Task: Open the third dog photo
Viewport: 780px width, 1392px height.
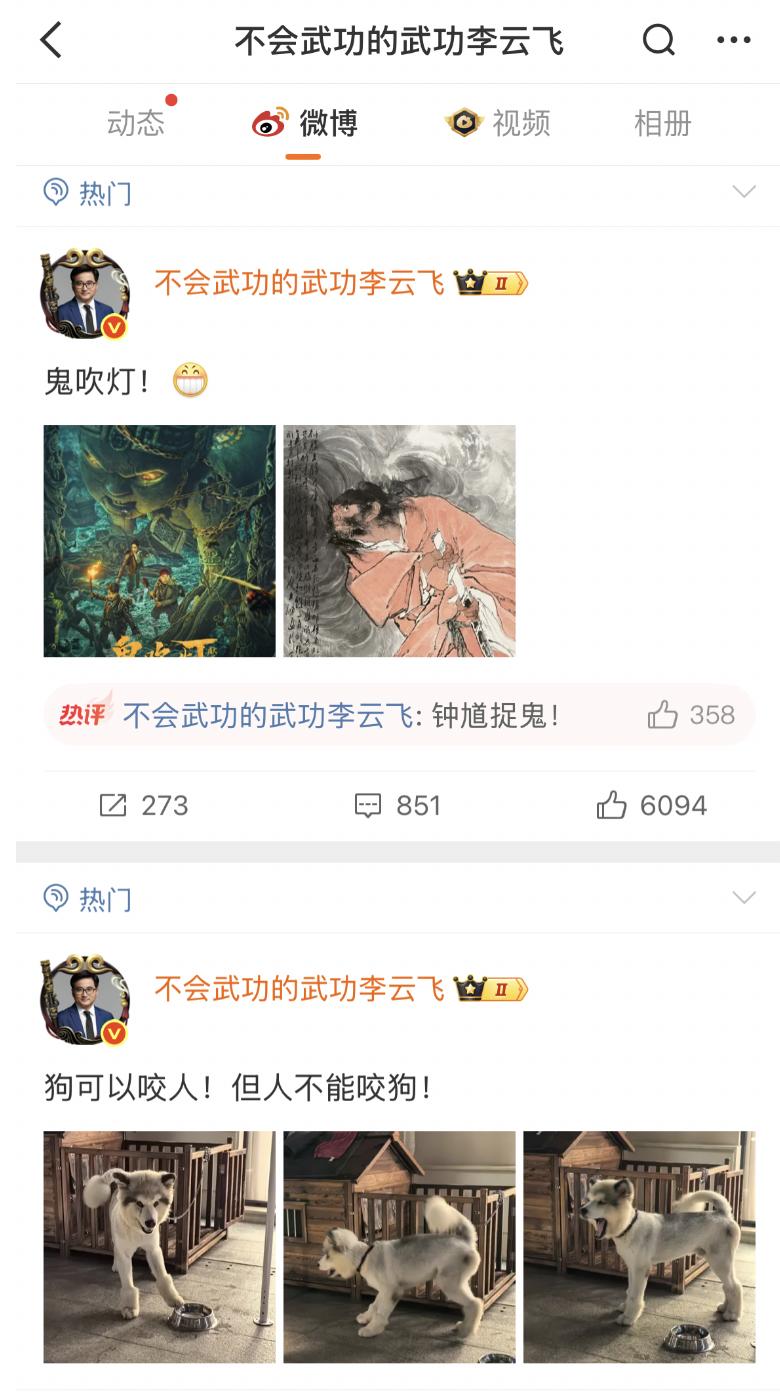Action: (639, 1246)
